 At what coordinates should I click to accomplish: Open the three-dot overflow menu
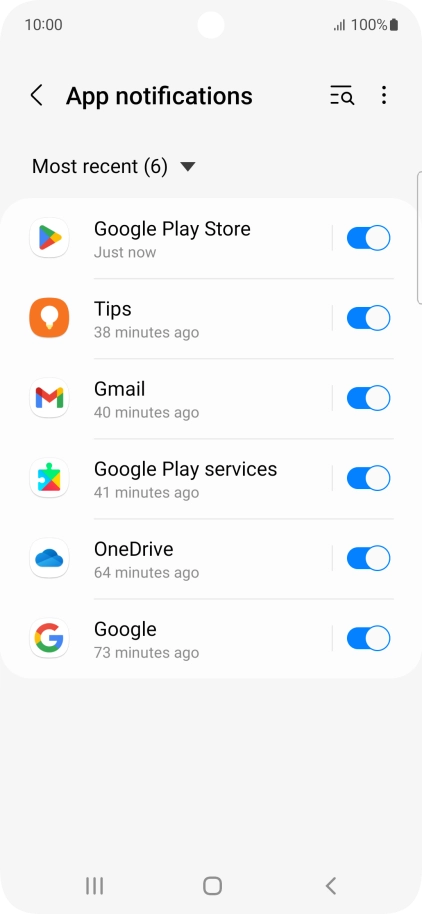384,95
